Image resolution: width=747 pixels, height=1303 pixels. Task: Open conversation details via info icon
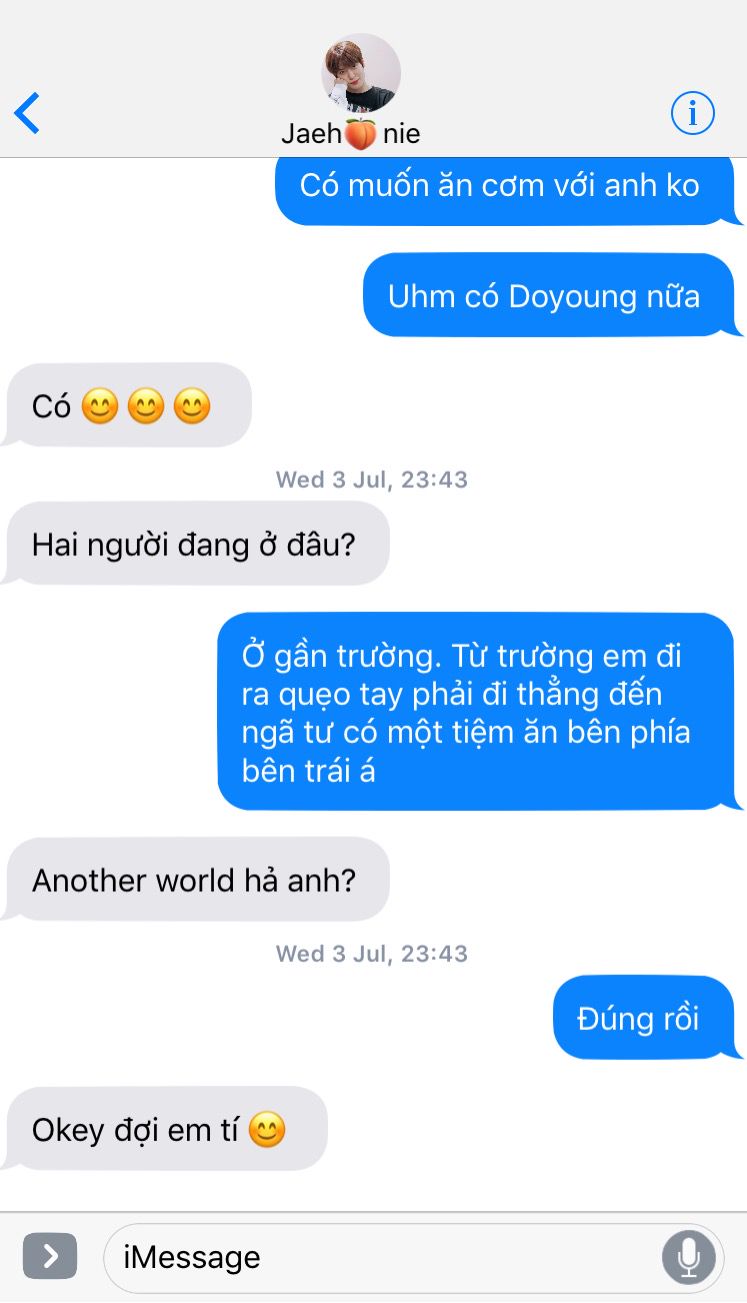[x=692, y=112]
